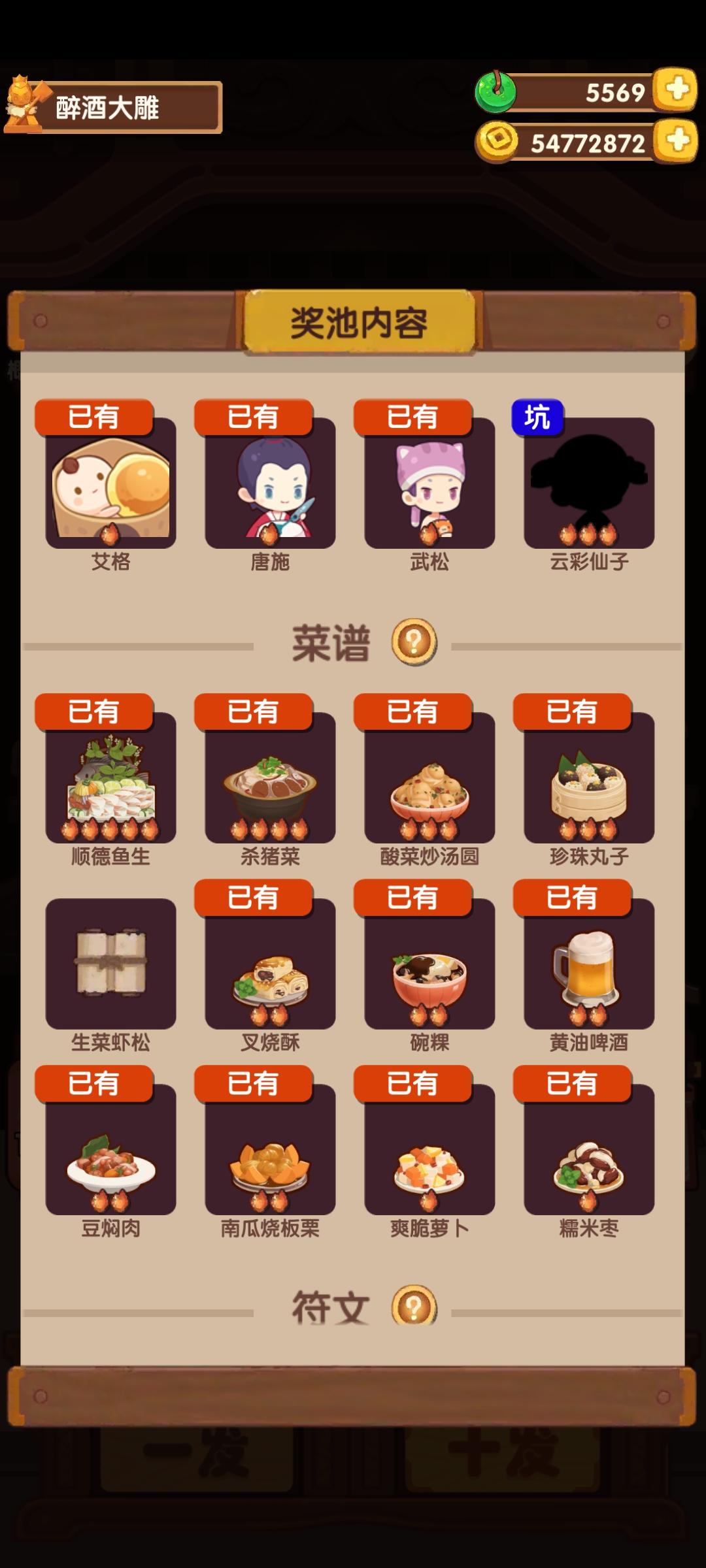Tap the 爽脆萝卜 recipe tile

click(x=429, y=1150)
